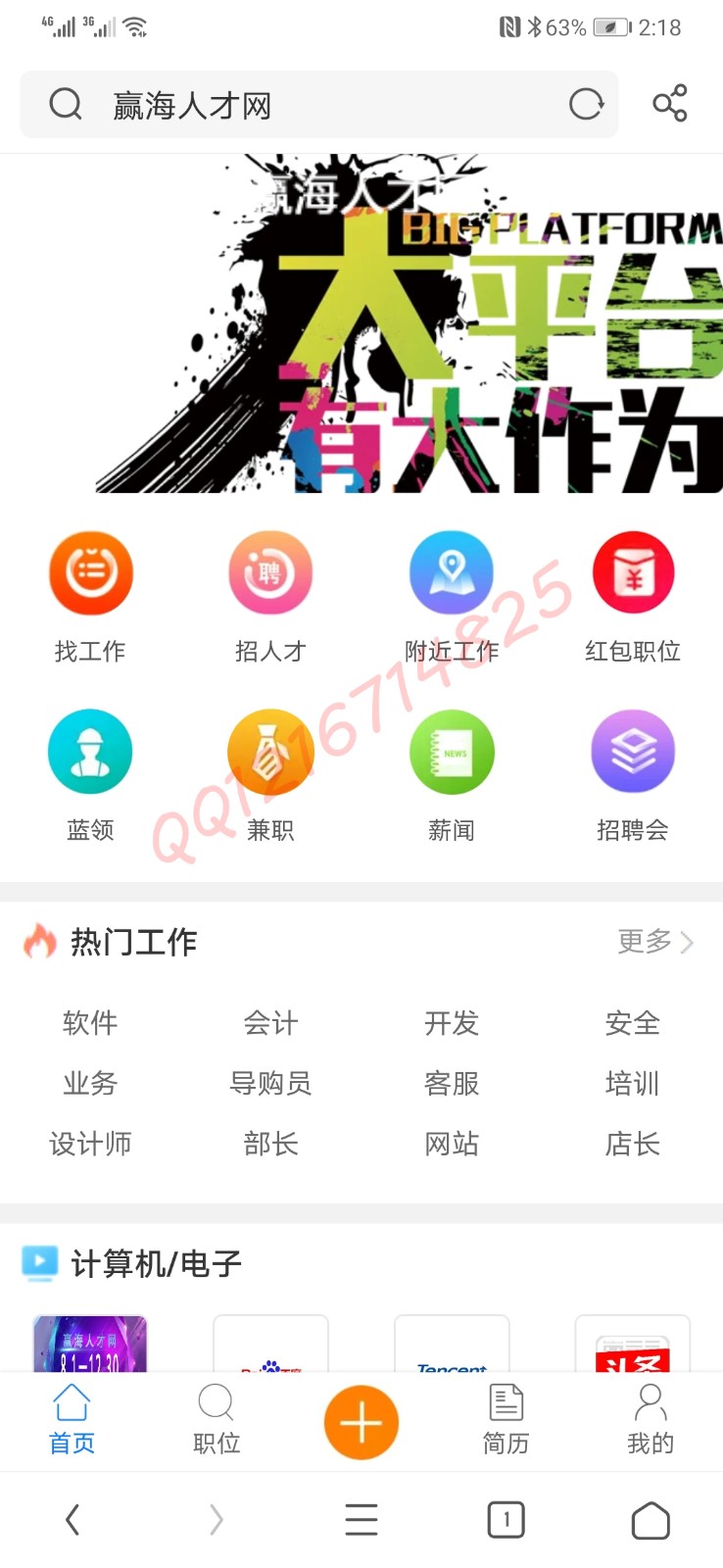View 更多 hot jobs
723x1568 pixels.
click(x=654, y=942)
